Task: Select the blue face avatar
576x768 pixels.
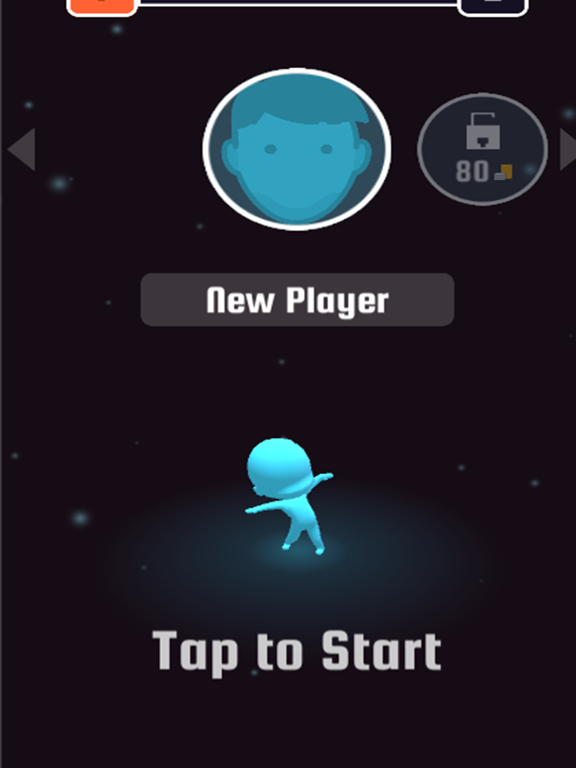Action: click(x=297, y=149)
